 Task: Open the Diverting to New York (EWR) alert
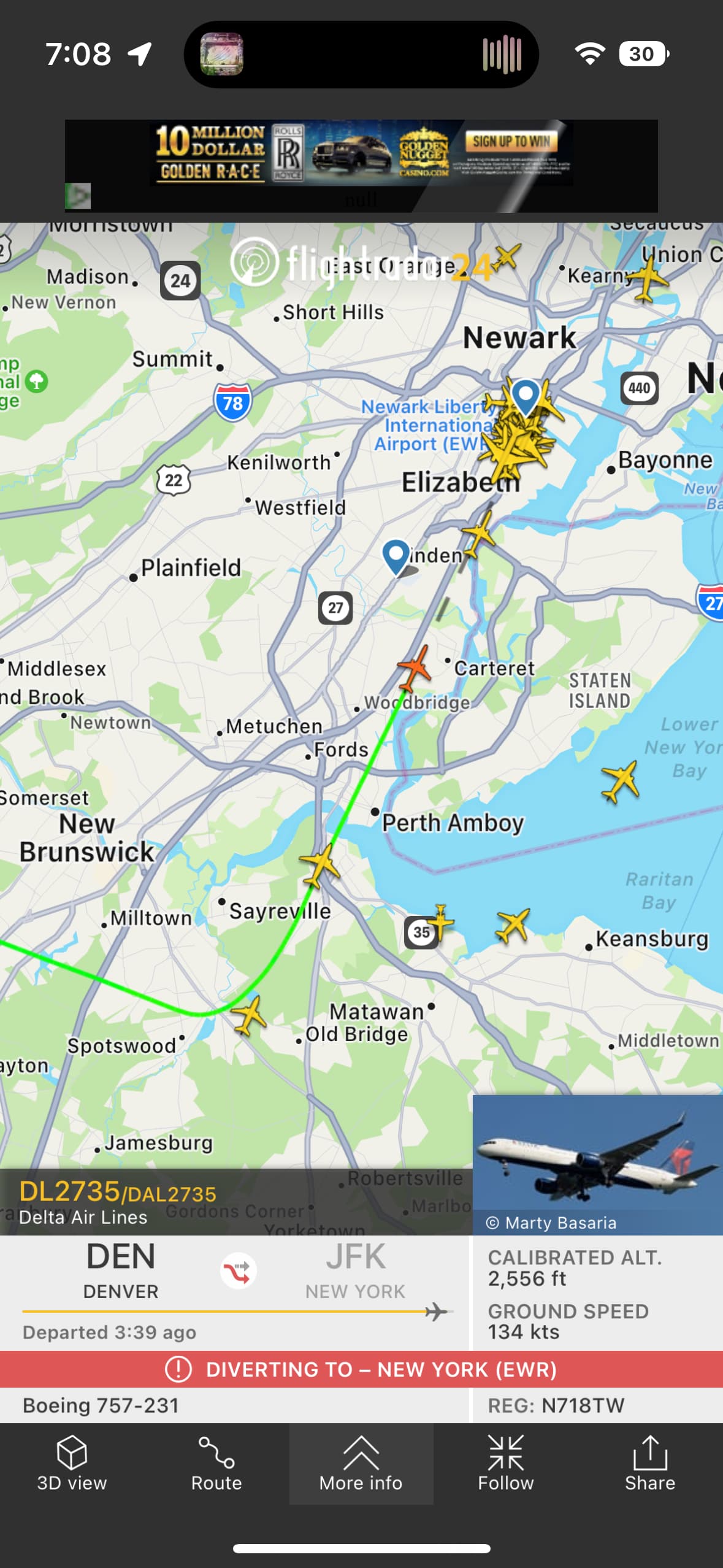[x=361, y=1369]
